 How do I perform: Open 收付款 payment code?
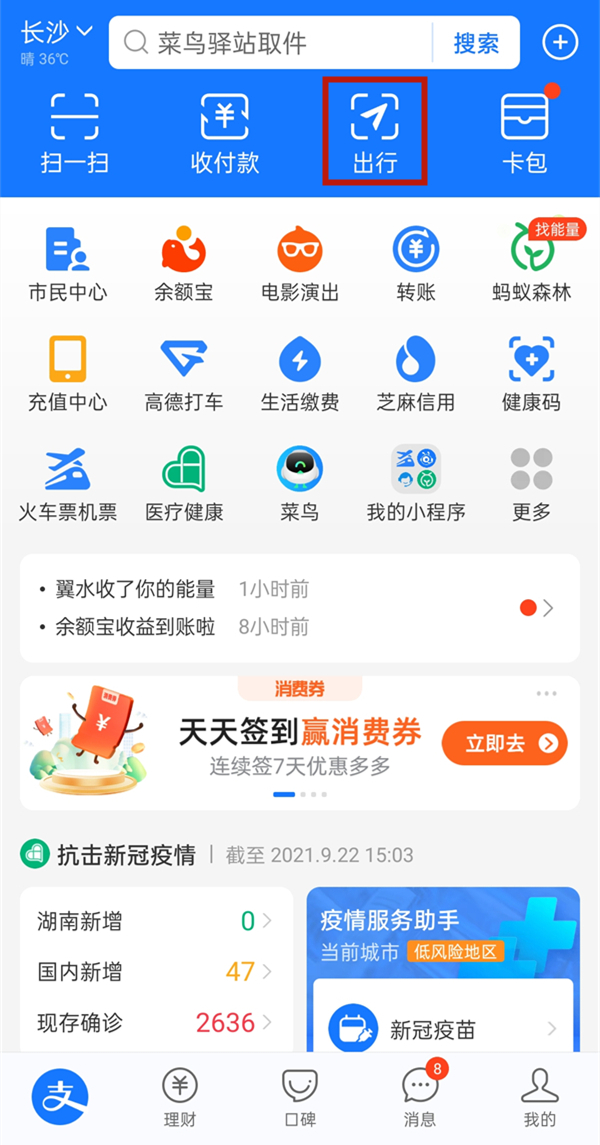pyautogui.click(x=225, y=133)
